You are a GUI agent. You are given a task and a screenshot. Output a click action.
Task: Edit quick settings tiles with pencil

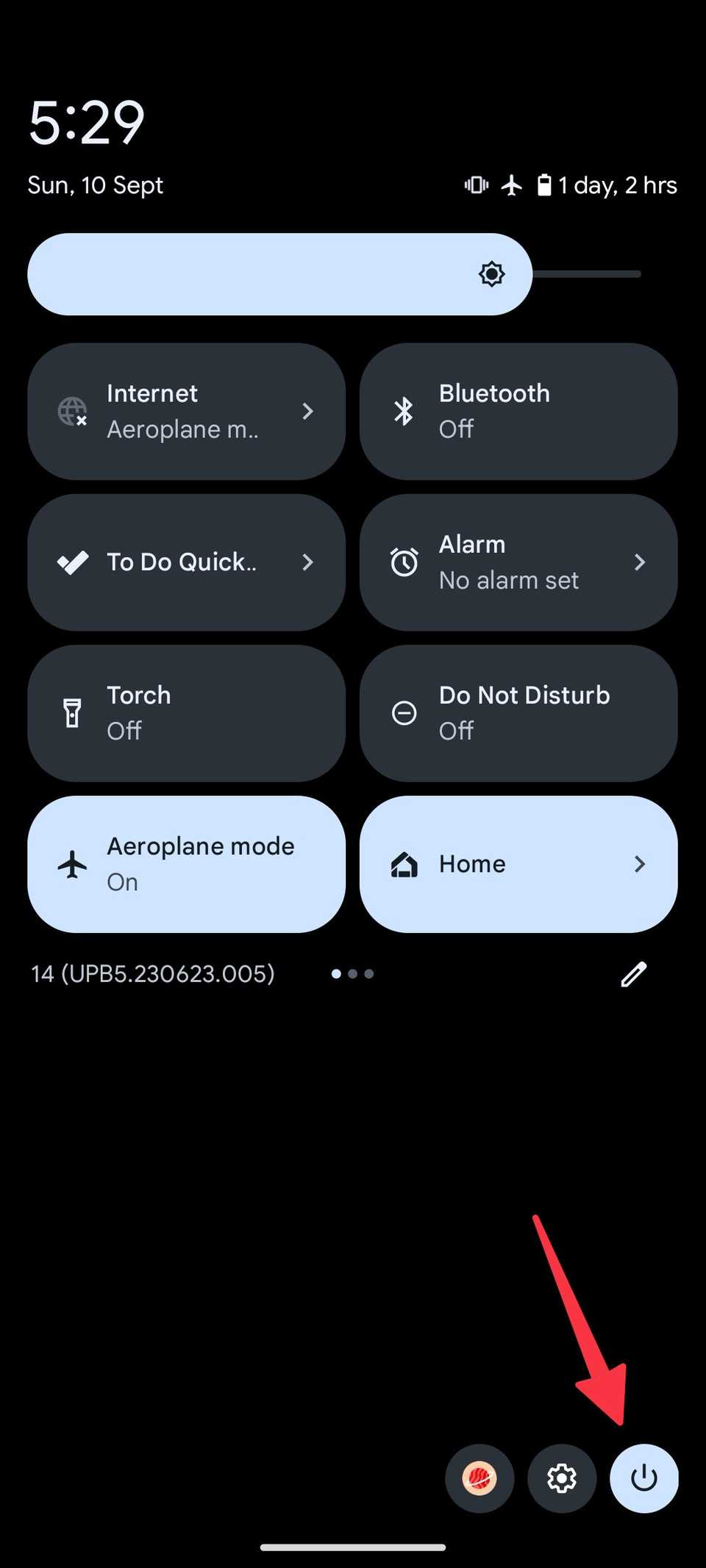tap(633, 974)
